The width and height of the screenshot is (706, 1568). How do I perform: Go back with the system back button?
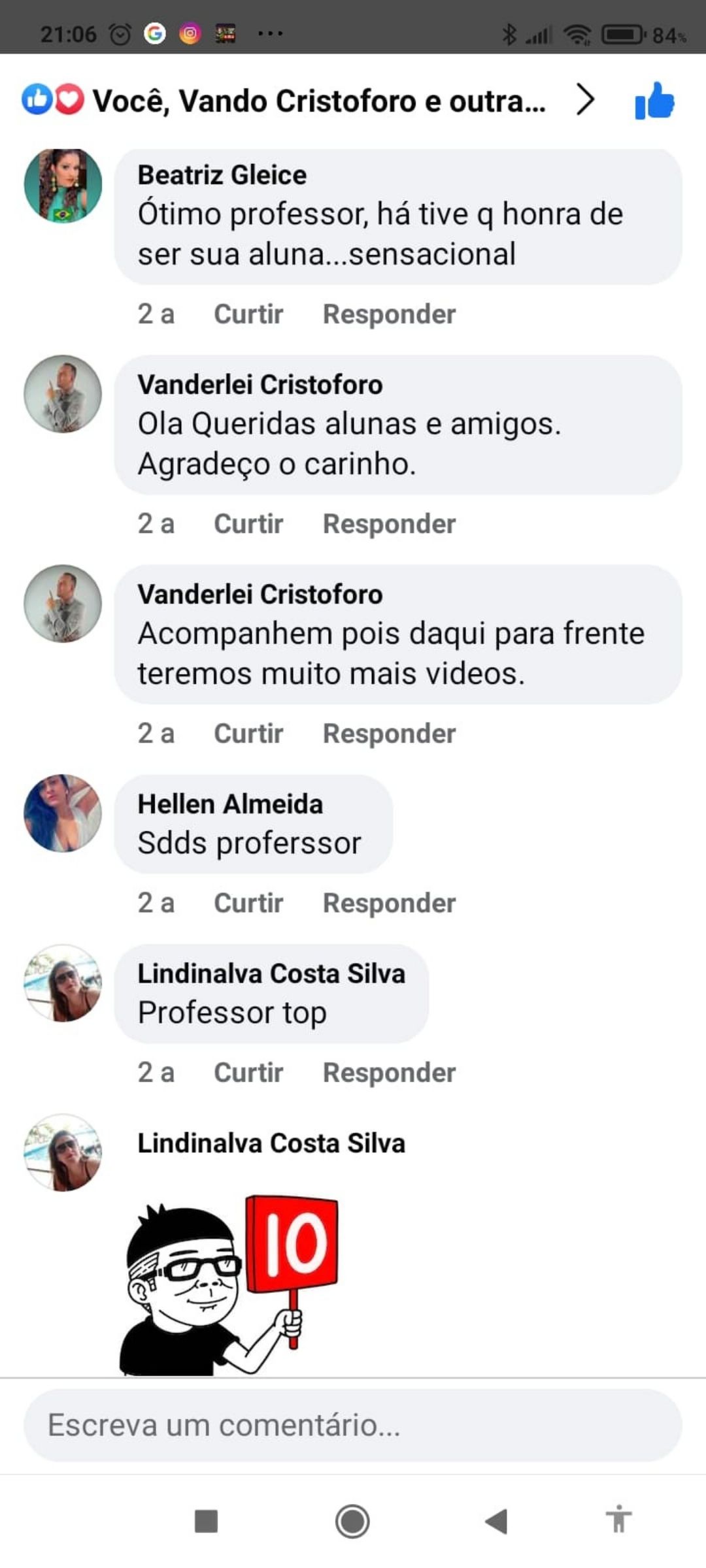click(497, 1521)
